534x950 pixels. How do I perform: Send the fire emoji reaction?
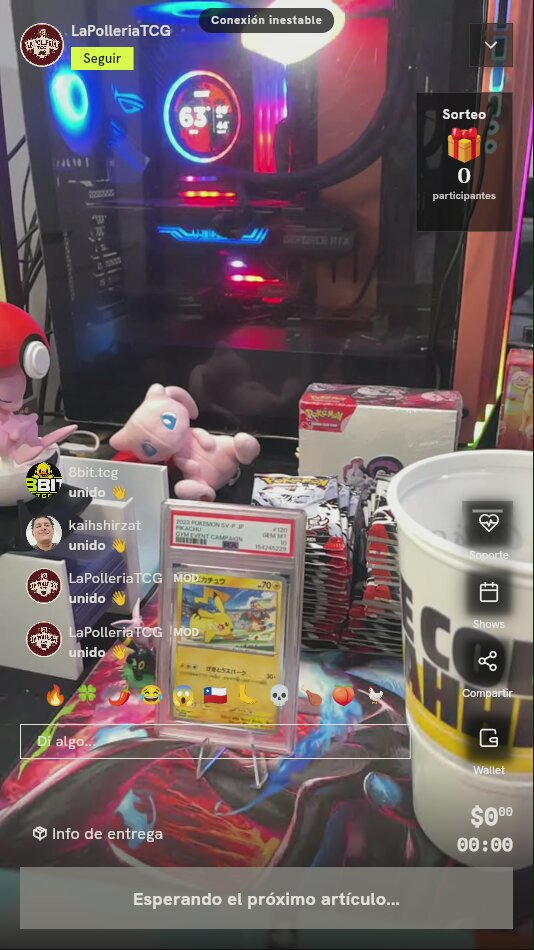pos(55,696)
